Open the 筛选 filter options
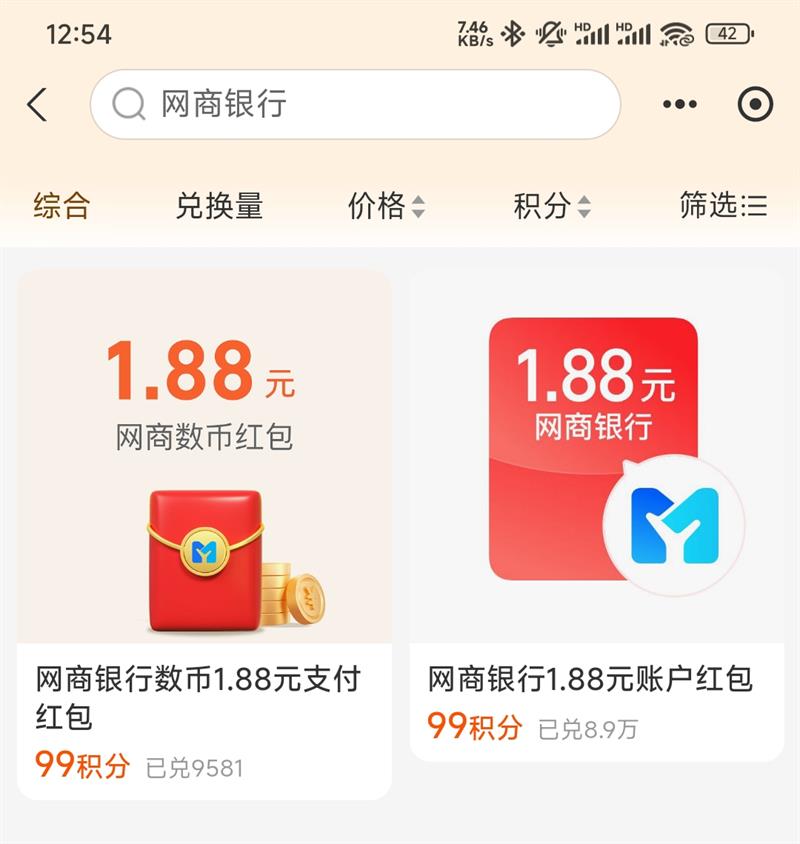 pyautogui.click(x=722, y=207)
